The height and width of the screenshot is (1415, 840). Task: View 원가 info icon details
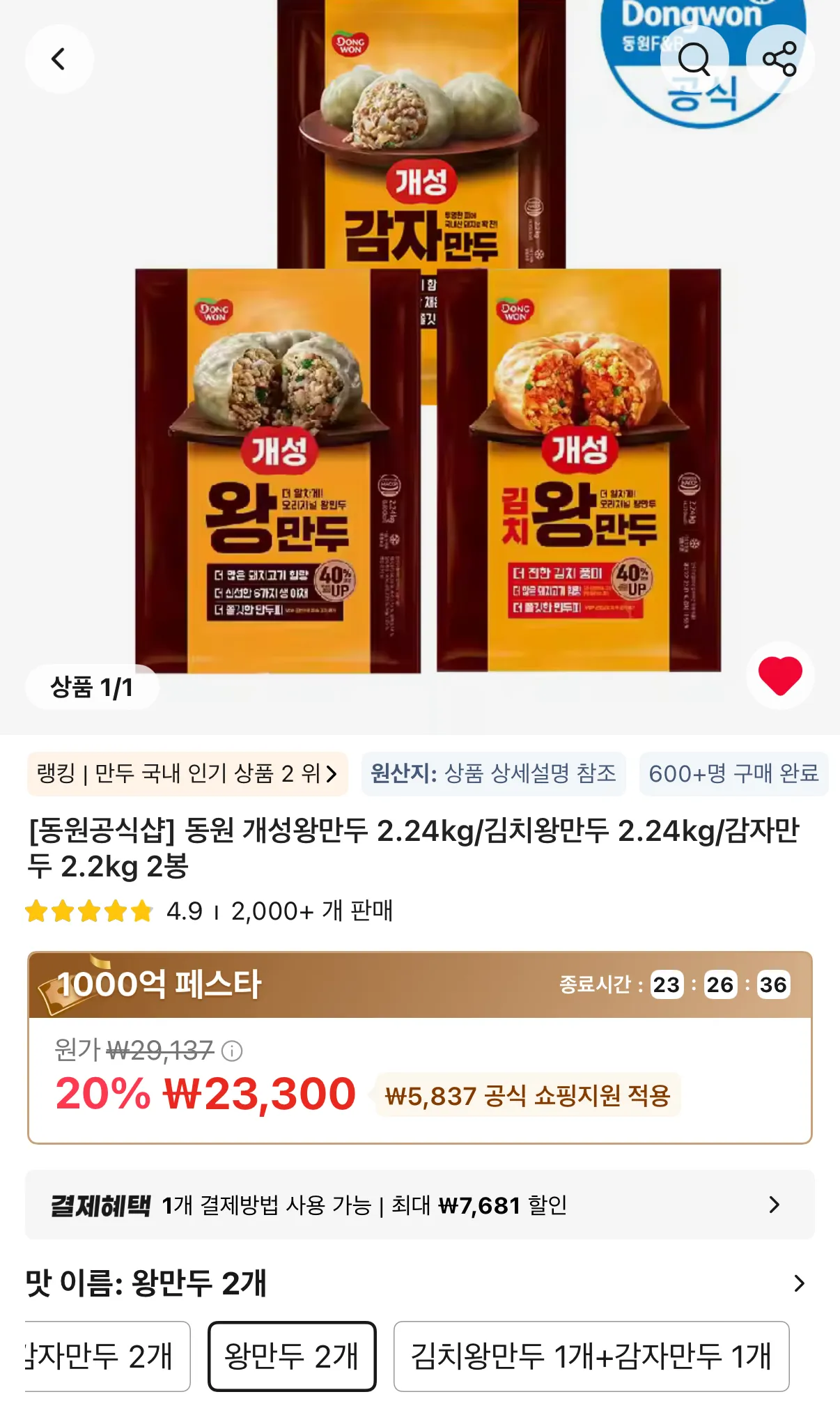[x=232, y=1051]
